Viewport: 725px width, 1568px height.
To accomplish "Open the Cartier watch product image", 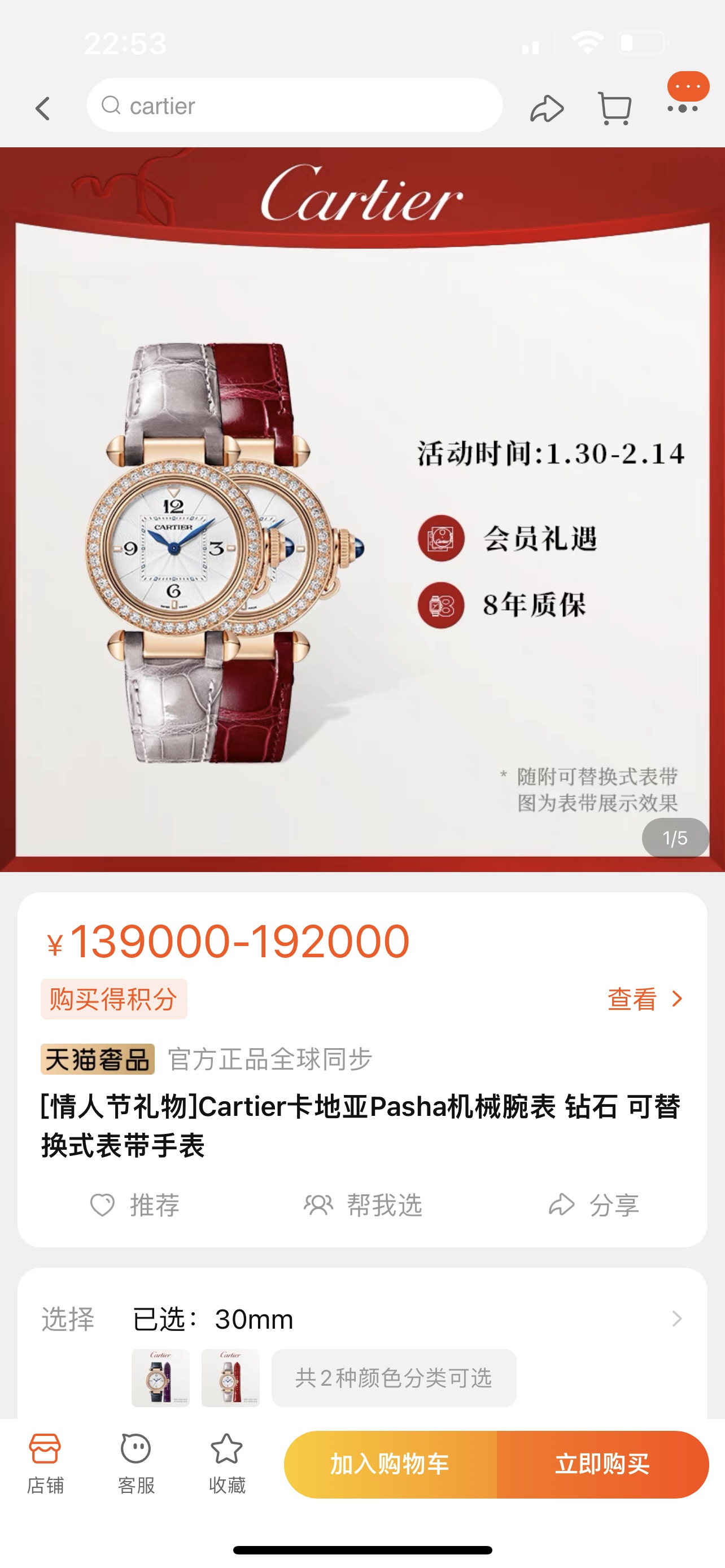I will coord(362,509).
